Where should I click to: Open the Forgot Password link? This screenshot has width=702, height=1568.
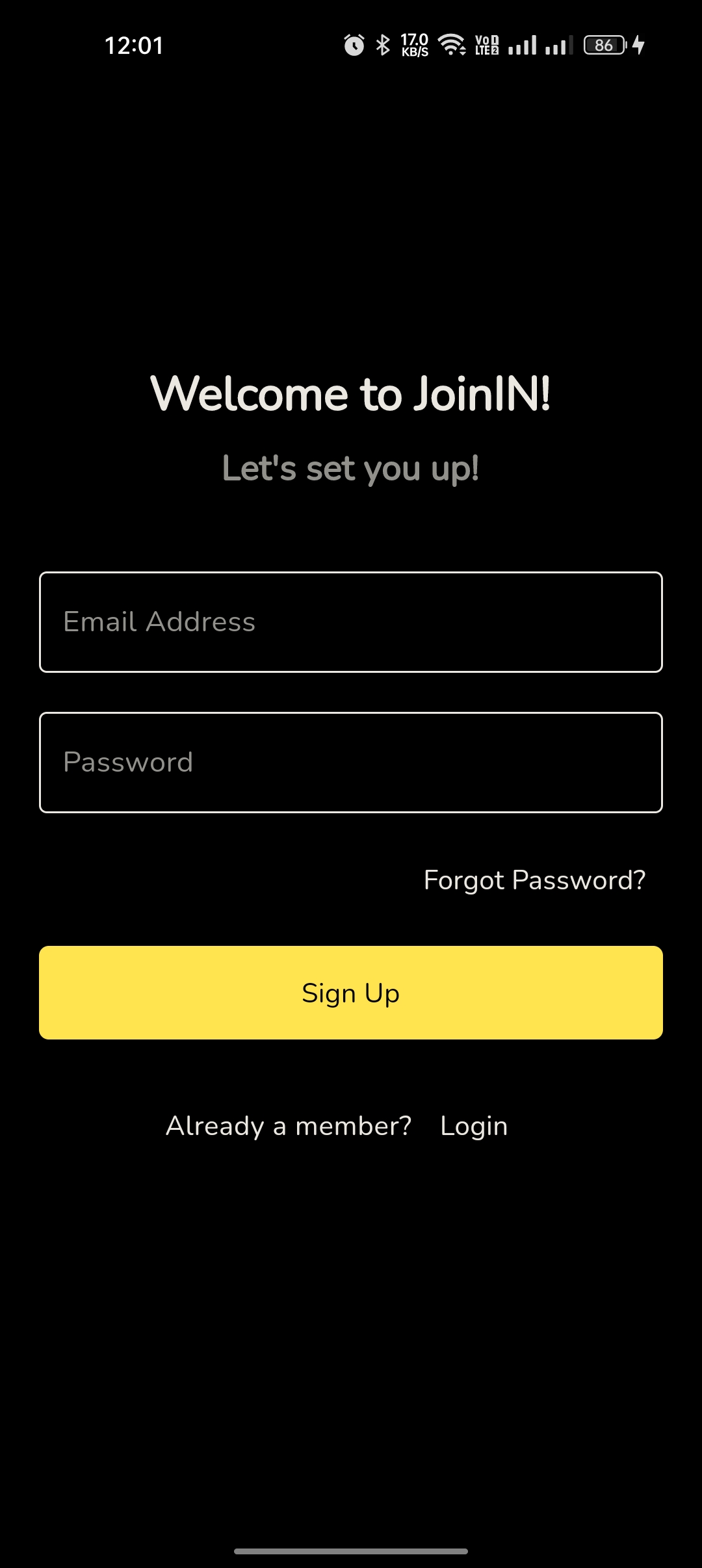click(534, 880)
